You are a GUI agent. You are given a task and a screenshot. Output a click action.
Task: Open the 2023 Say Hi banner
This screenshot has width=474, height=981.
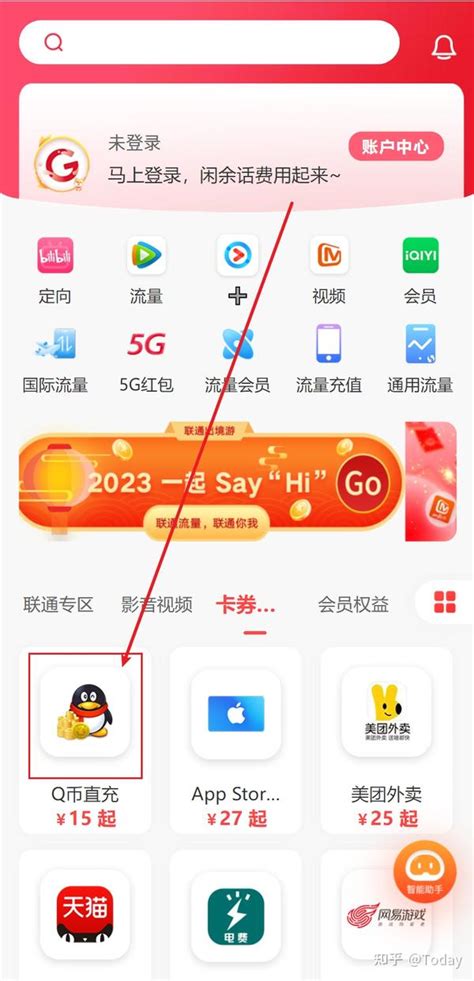click(211, 482)
